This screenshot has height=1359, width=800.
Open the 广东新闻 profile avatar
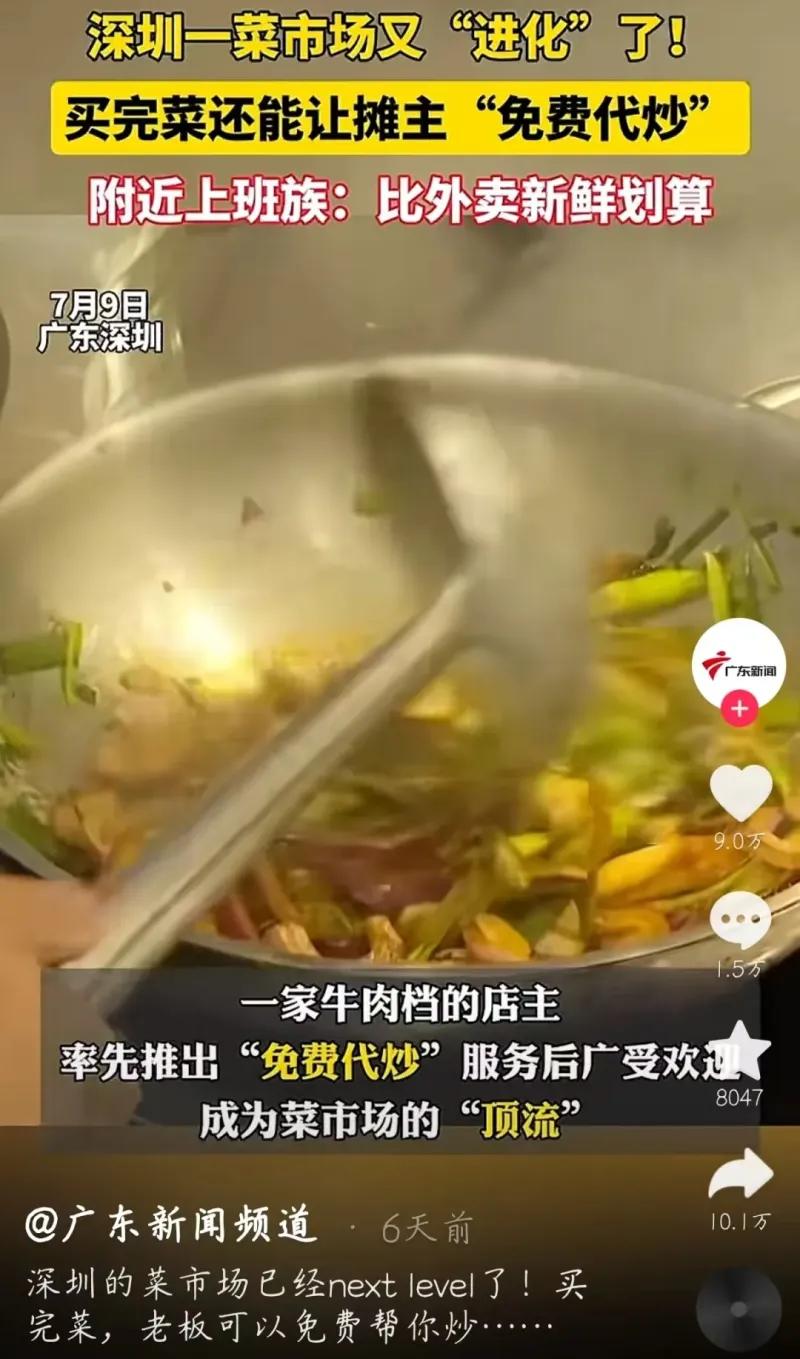(x=739, y=662)
